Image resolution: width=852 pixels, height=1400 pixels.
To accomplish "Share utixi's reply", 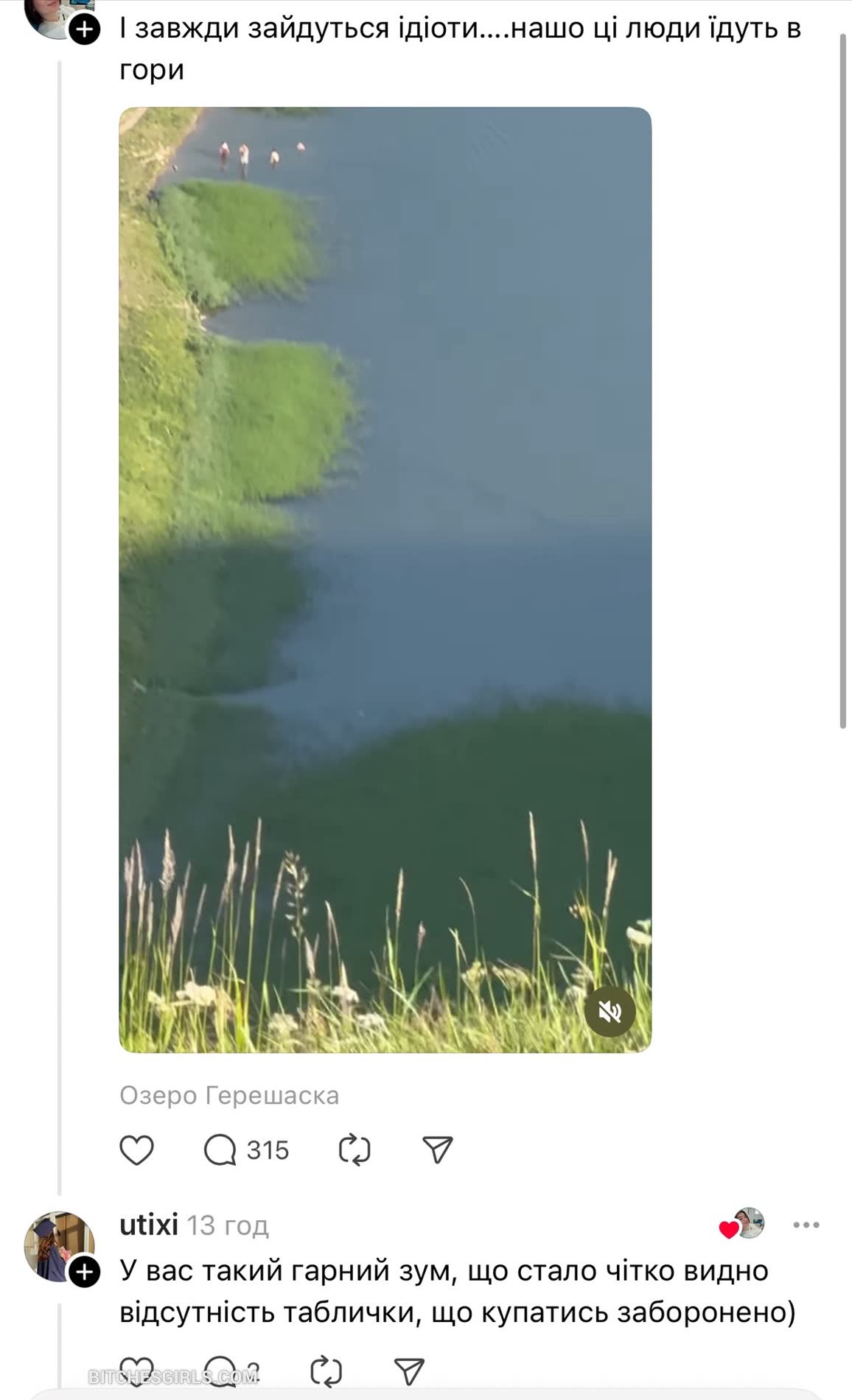I will [x=409, y=1371].
